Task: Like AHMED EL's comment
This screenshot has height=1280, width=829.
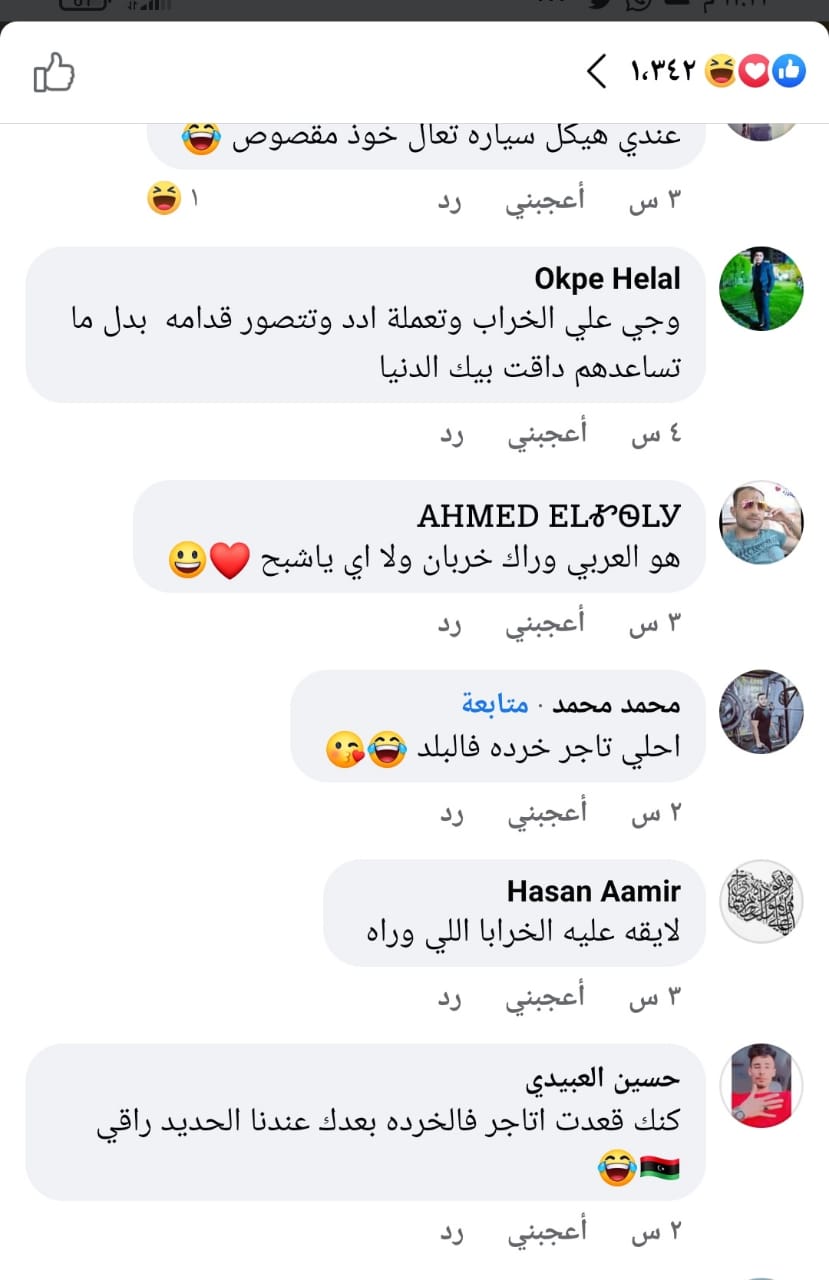Action: 545,624
